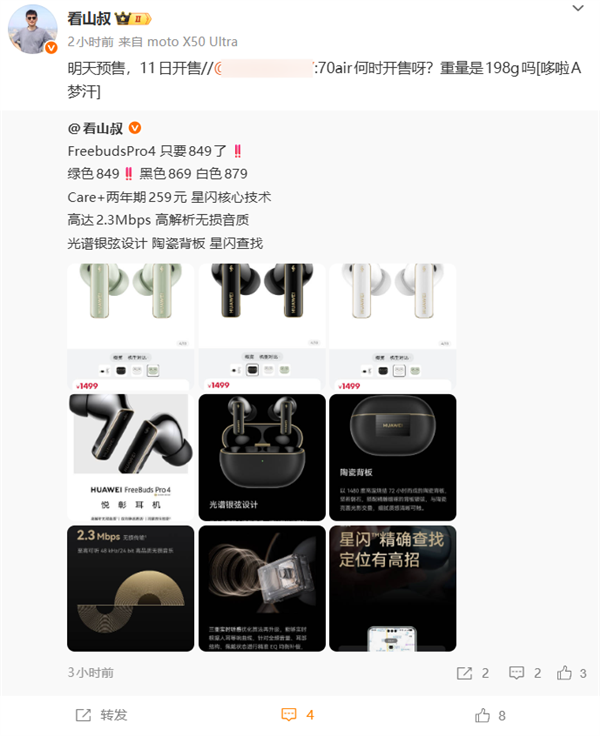Screen dimensions: 600x736
Task: View the HUAWEI FreeBuds Pro 4 悦彰耳机 image
Action: coord(130,457)
